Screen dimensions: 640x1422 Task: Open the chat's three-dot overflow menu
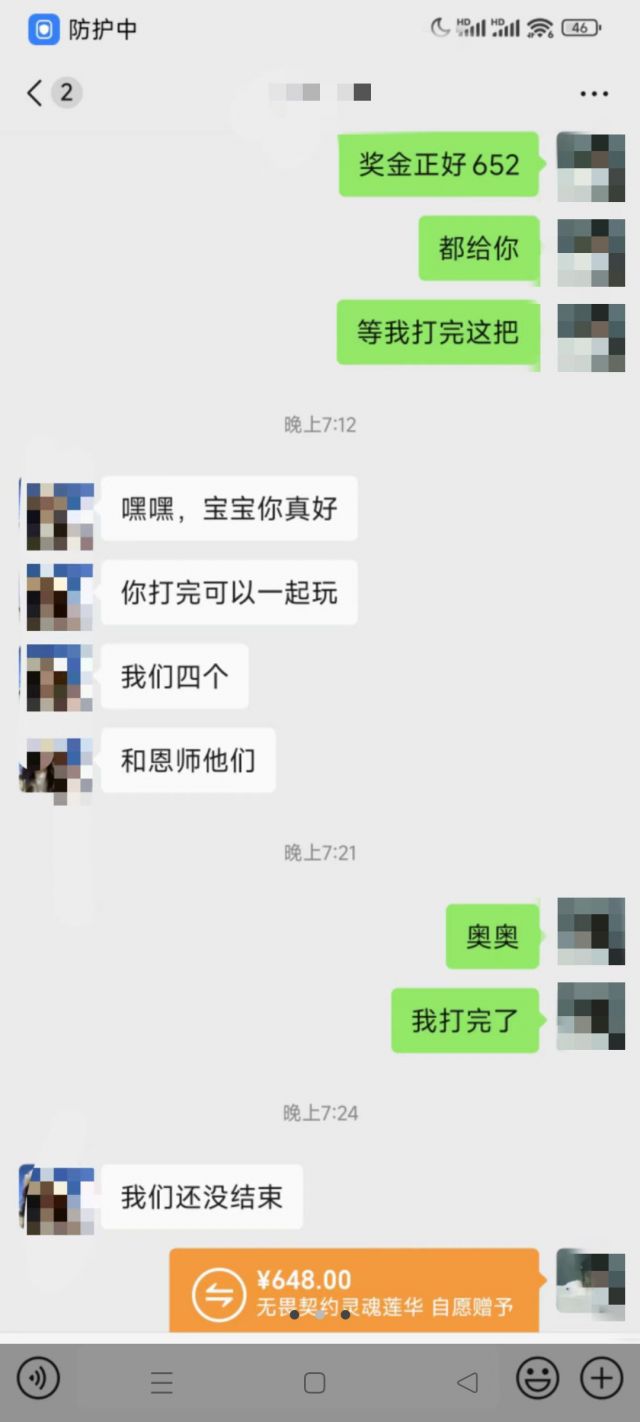(x=594, y=94)
